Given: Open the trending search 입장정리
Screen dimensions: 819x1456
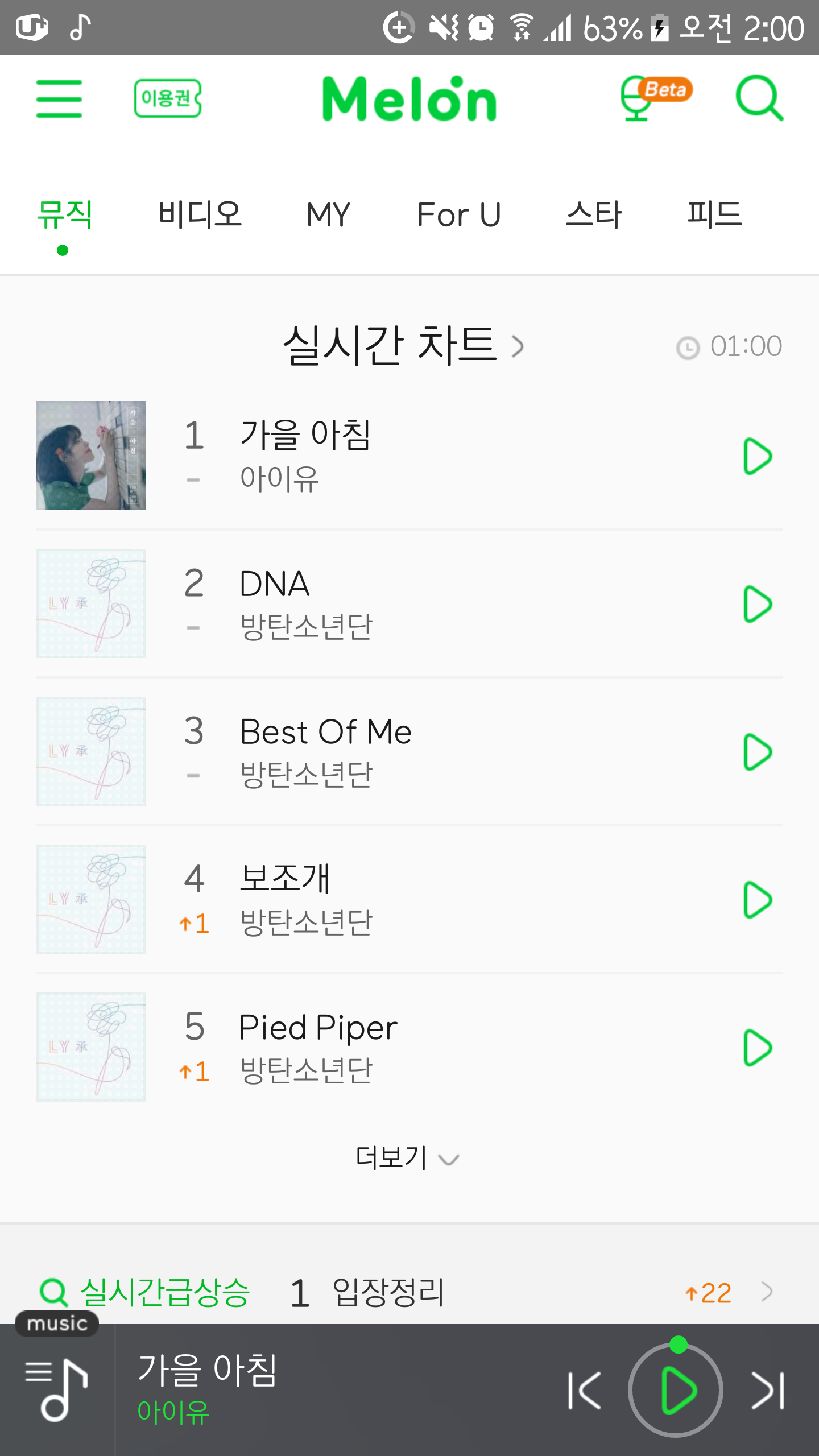Looking at the screenshot, I should pos(388,1292).
